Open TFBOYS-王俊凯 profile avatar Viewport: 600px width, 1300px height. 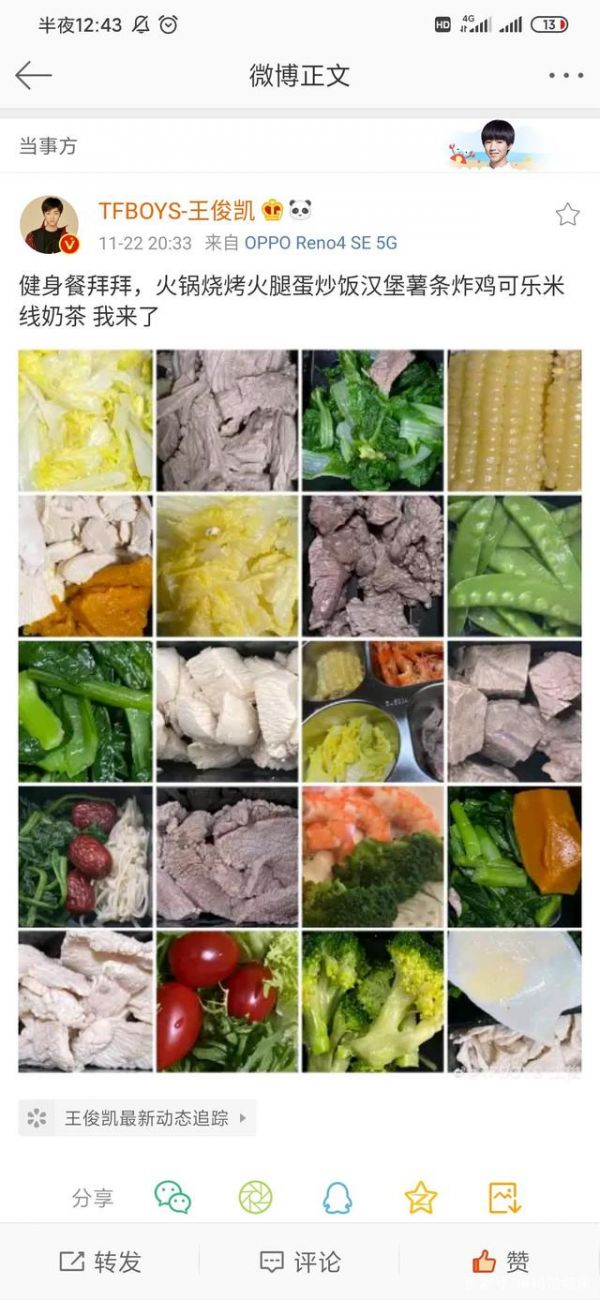click(49, 225)
